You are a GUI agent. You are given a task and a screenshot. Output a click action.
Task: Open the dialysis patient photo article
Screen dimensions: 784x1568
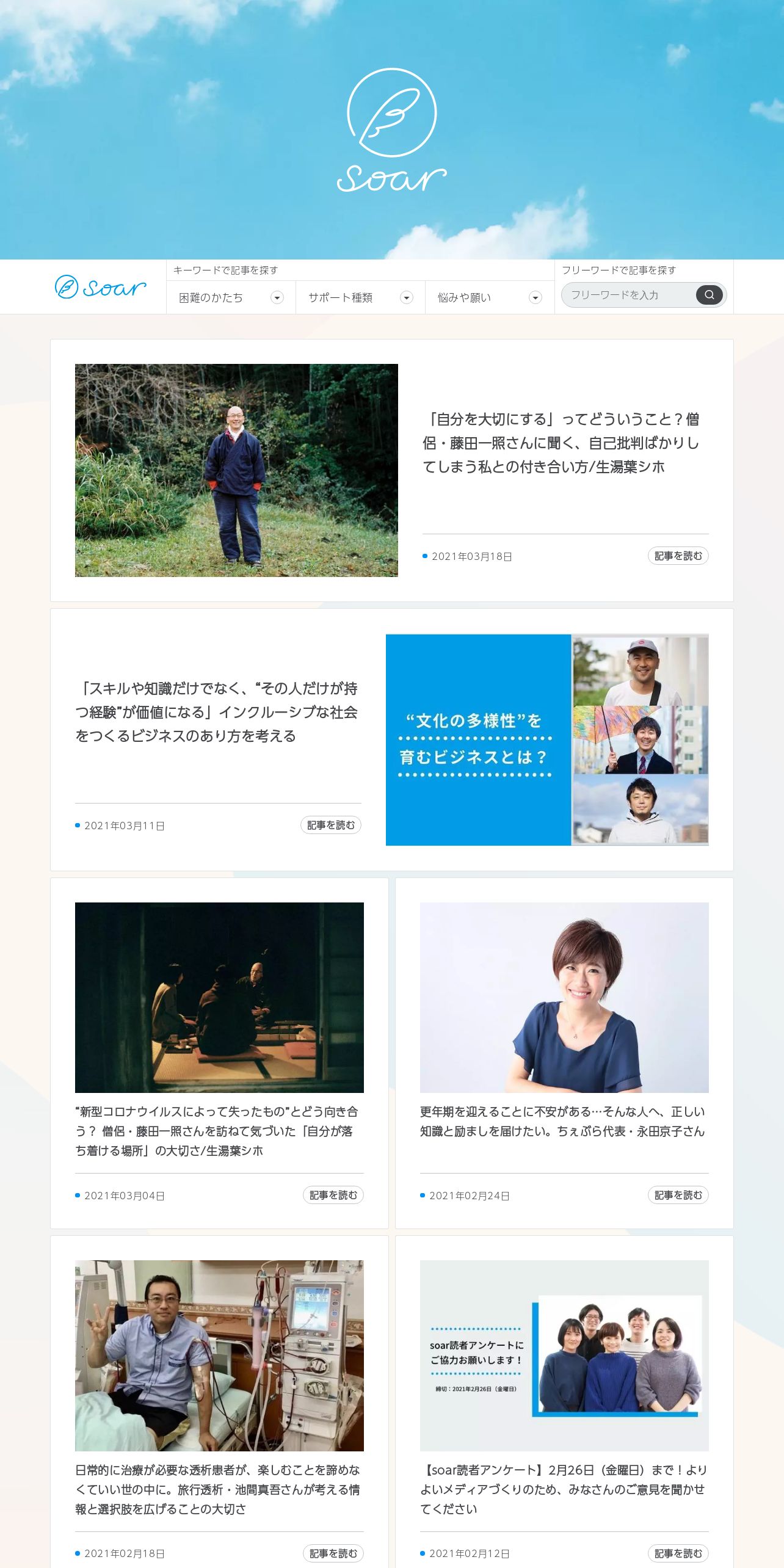pos(219,1356)
